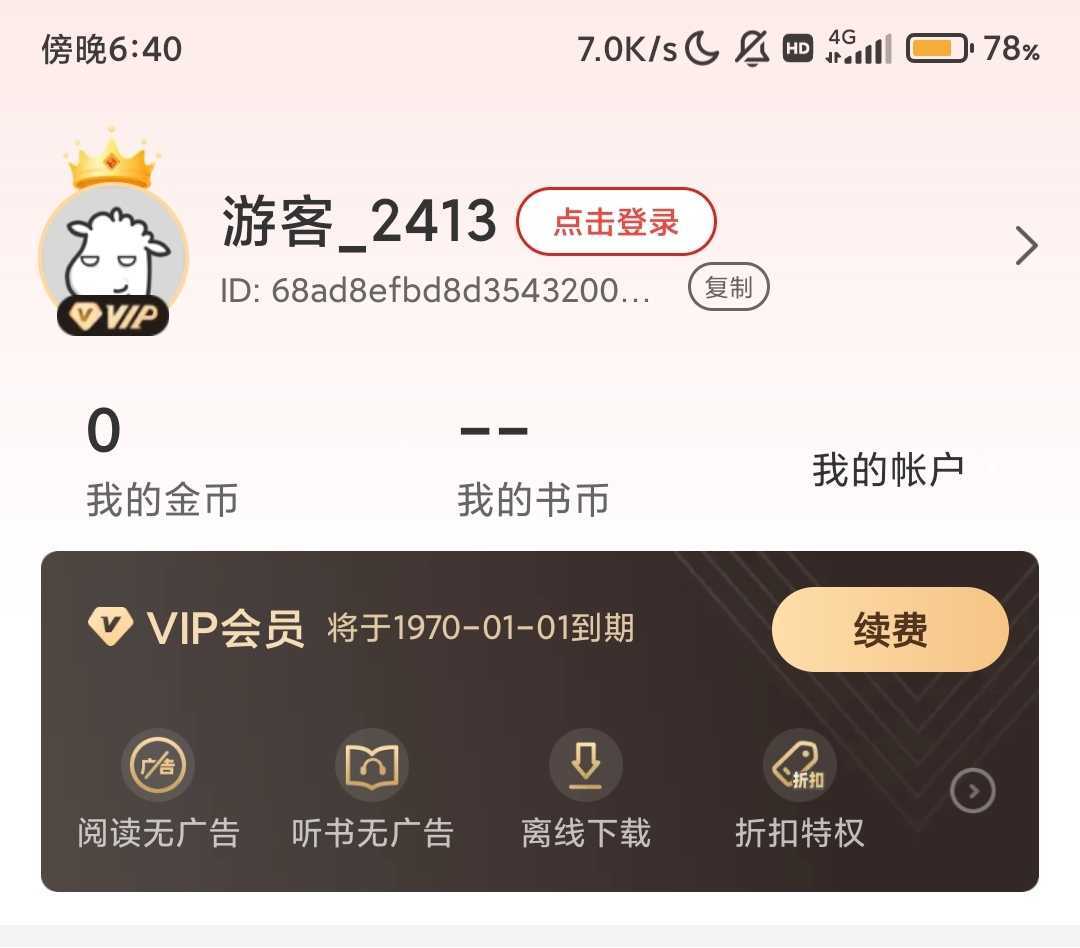Open profile details via the right chevron
1080x948 pixels.
pos(1026,246)
